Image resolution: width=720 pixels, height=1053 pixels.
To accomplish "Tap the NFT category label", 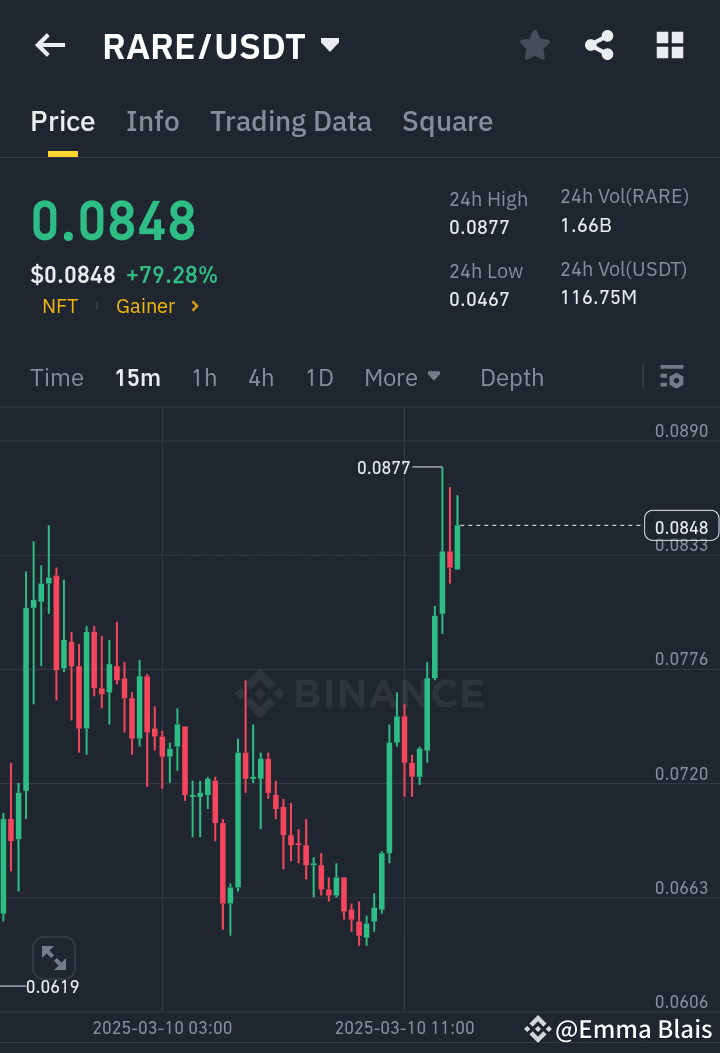I will [59, 306].
